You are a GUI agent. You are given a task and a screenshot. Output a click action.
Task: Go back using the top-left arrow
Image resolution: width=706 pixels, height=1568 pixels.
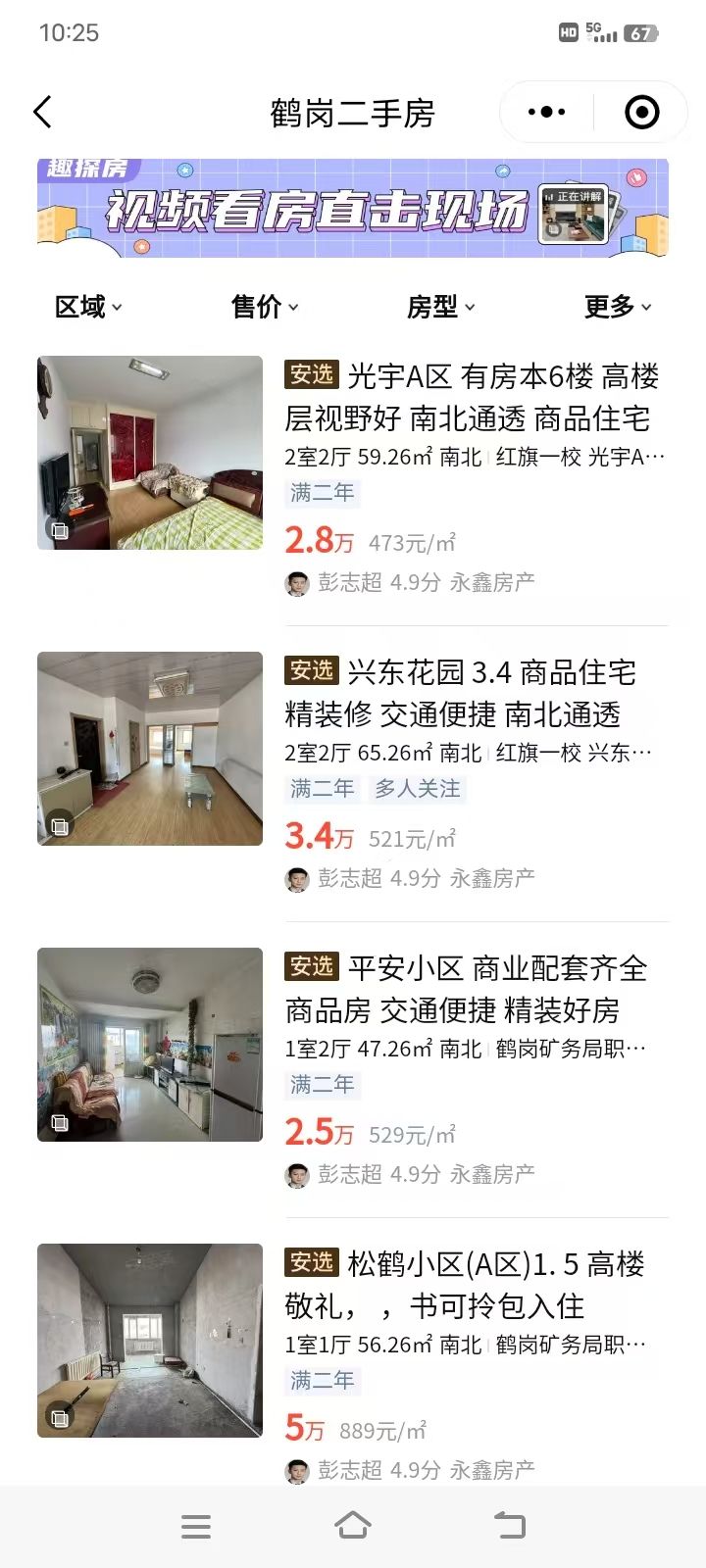coord(42,113)
